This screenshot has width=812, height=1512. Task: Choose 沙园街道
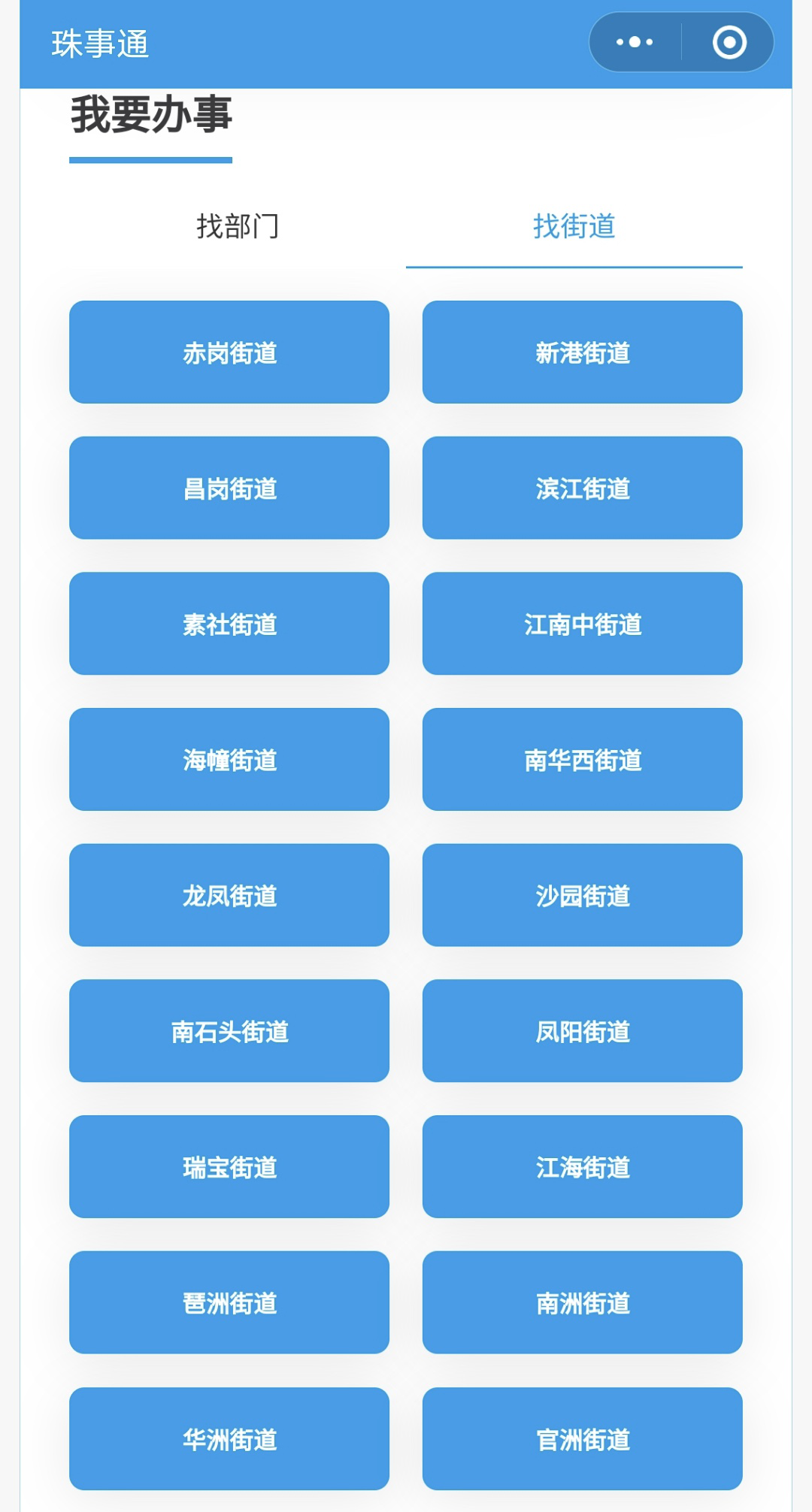[x=583, y=895]
